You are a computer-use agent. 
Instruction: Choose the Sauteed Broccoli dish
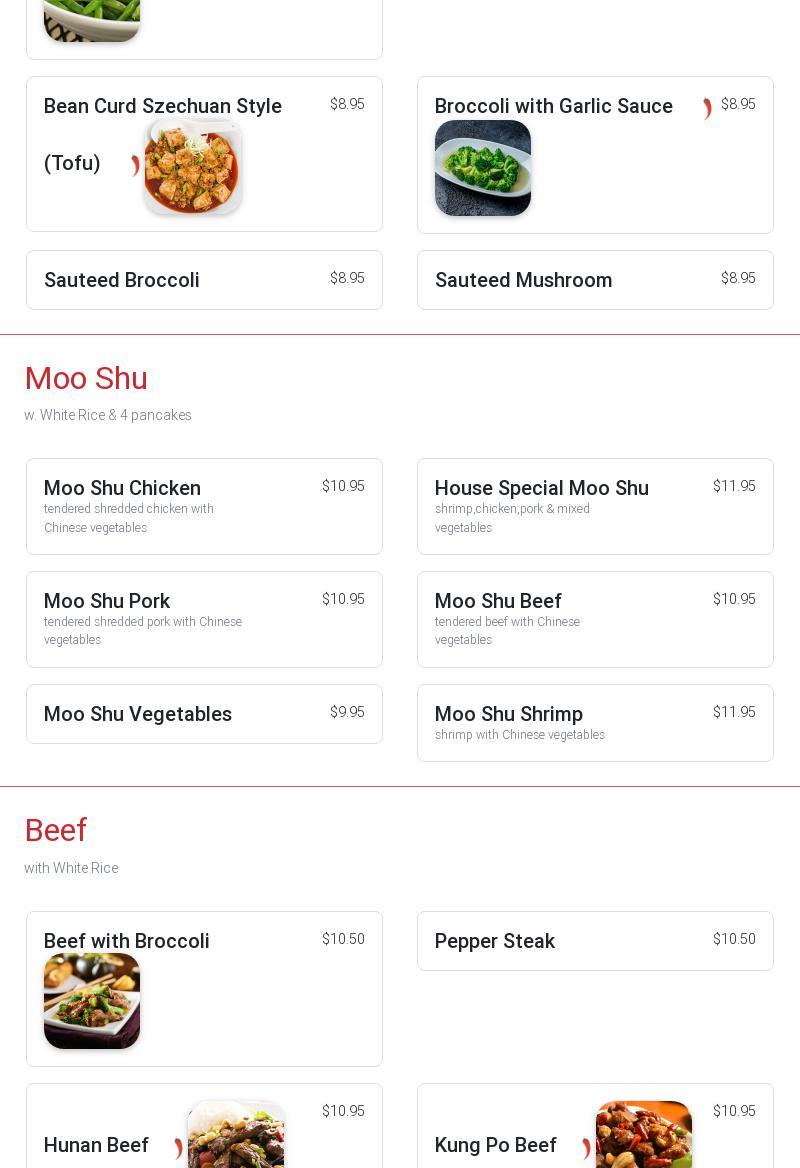(204, 280)
